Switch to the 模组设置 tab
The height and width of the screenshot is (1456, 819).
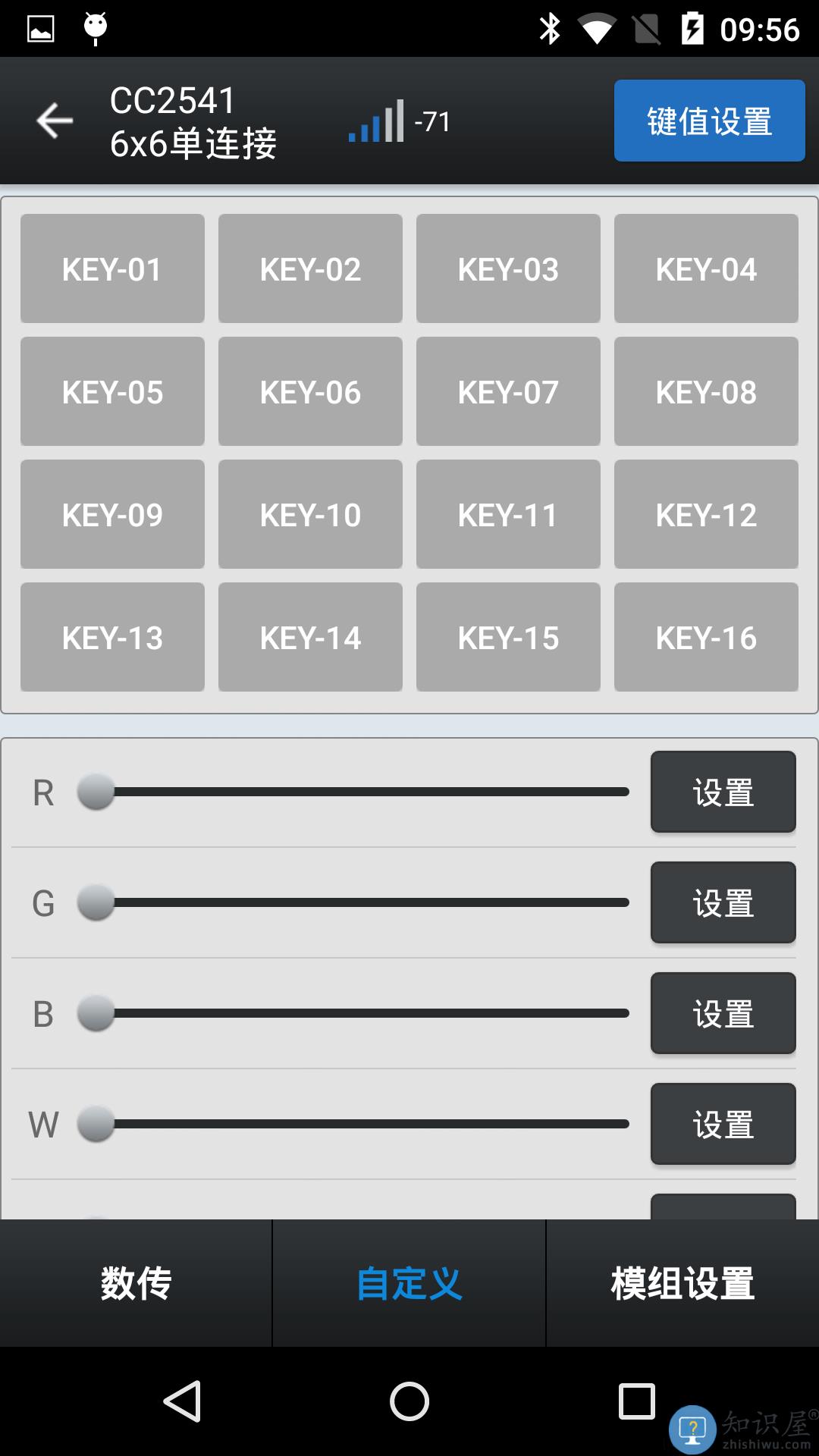682,1283
